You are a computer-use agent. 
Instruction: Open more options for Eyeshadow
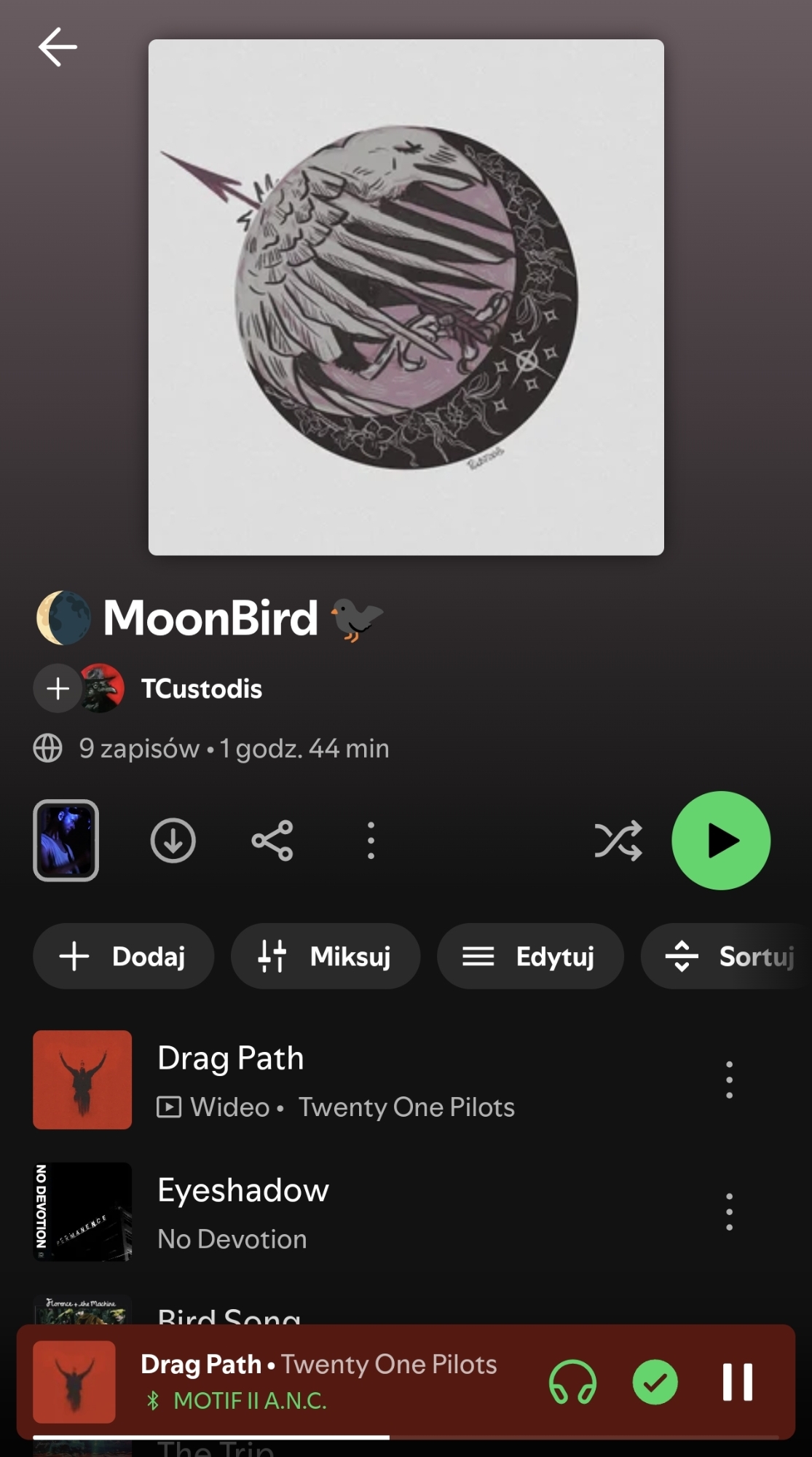coord(729,1212)
